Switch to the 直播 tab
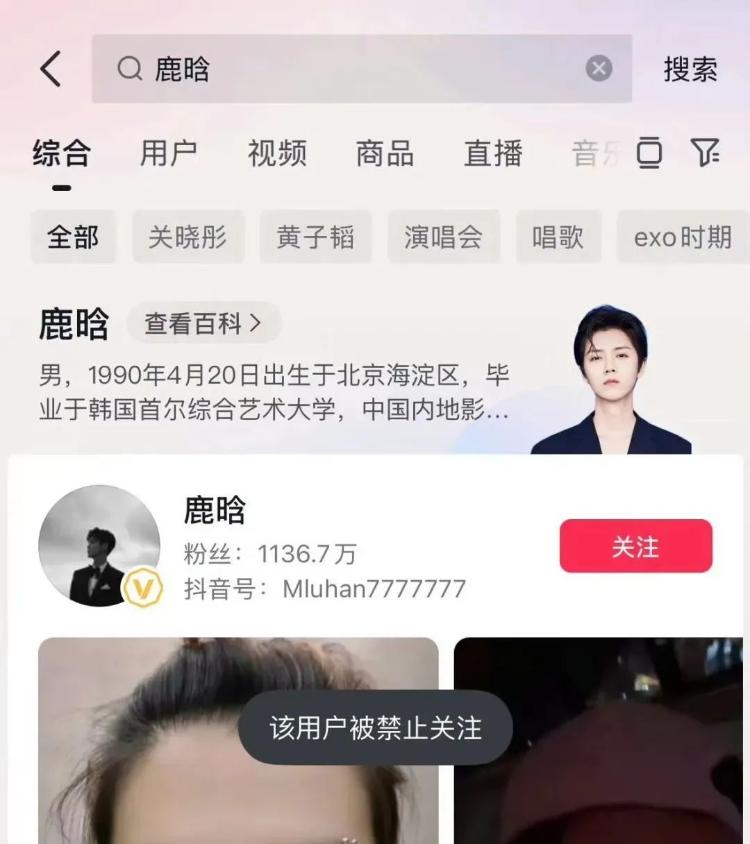Screen dimensions: 750x844 [493, 153]
